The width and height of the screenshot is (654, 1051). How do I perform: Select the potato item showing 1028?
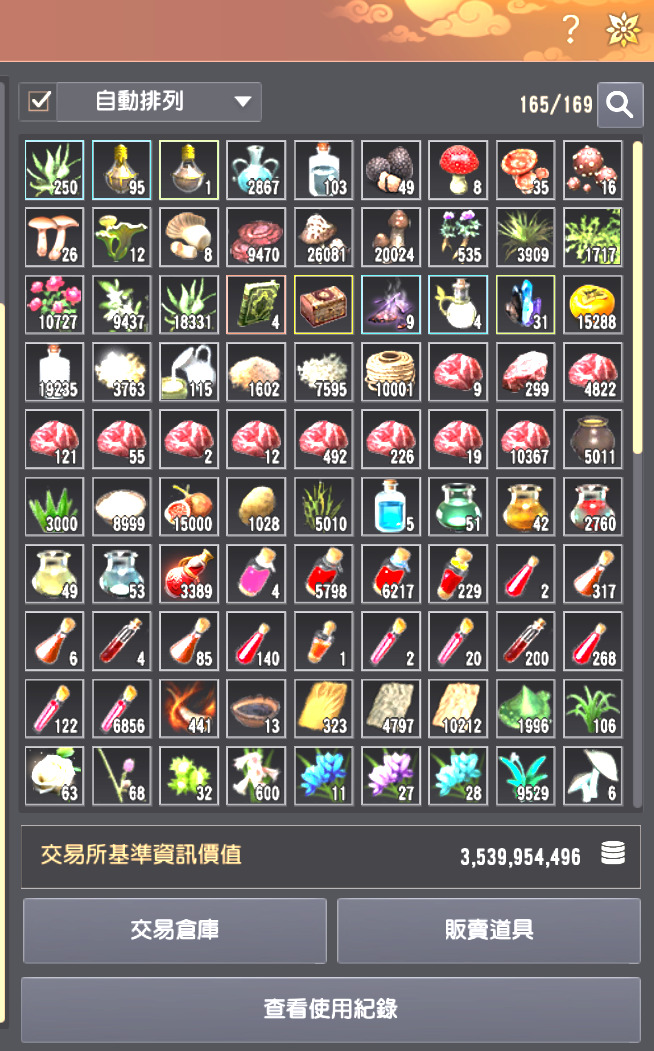coord(256,506)
